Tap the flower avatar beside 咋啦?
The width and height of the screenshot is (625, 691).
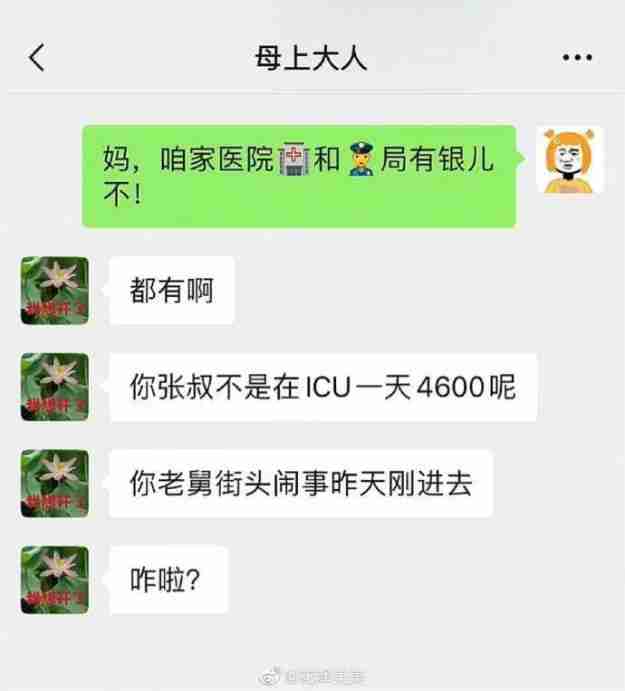55,579
